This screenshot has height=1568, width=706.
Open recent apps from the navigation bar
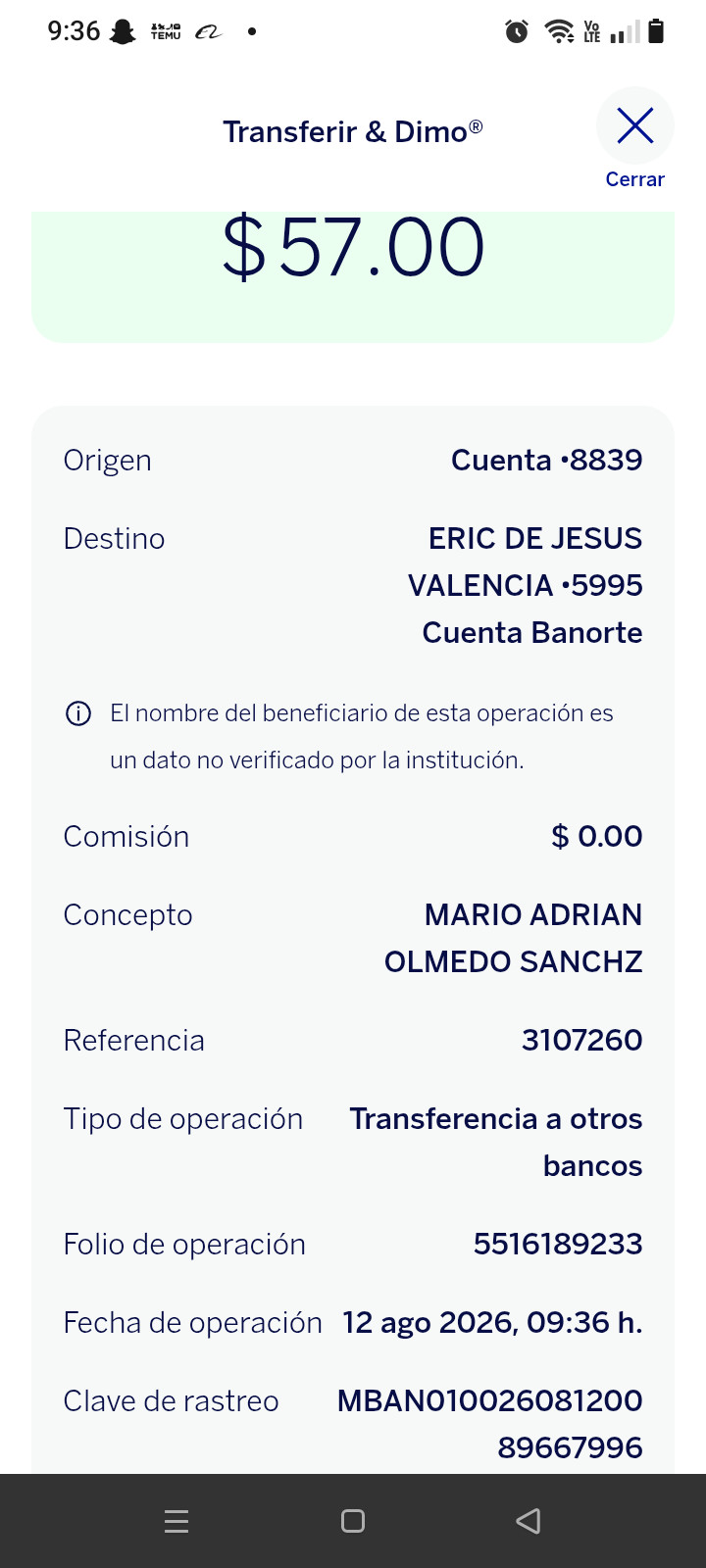pyautogui.click(x=176, y=1521)
